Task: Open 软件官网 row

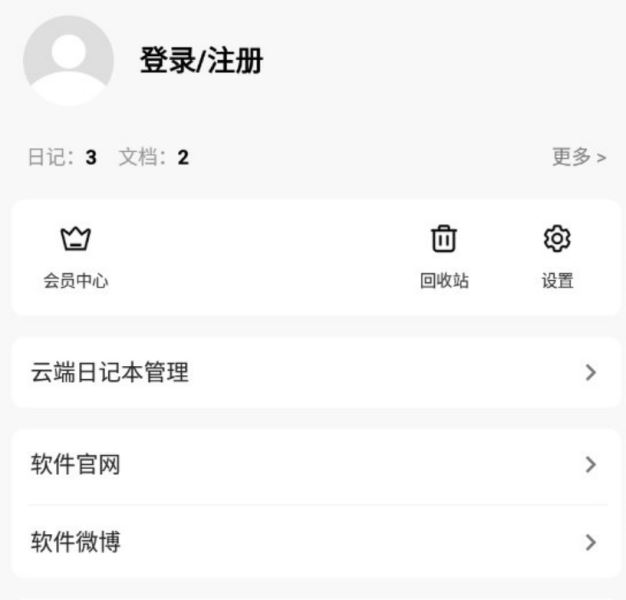Action: pos(316,465)
